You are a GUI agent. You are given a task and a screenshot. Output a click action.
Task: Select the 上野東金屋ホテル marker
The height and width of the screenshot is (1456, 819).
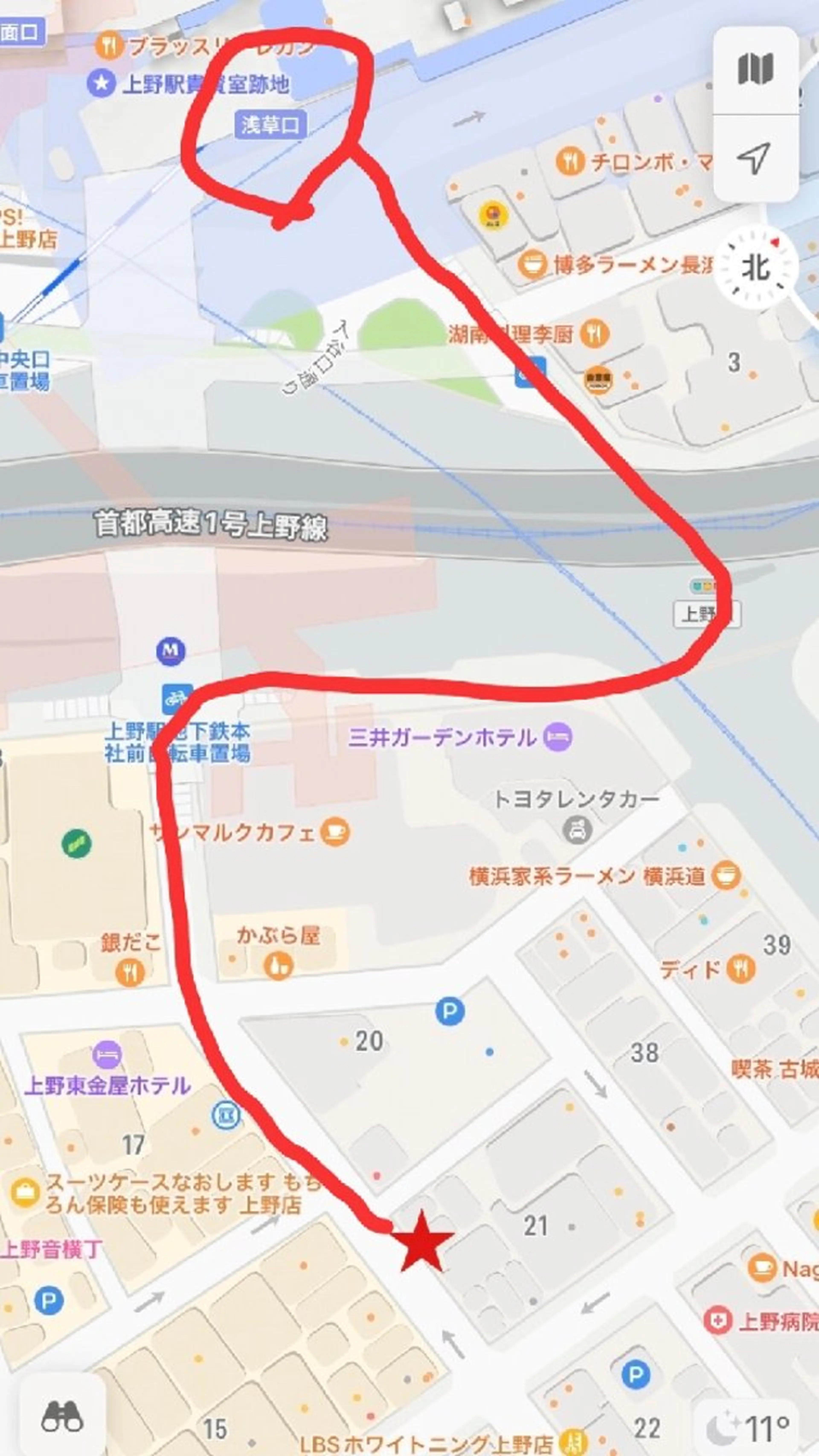(107, 1055)
